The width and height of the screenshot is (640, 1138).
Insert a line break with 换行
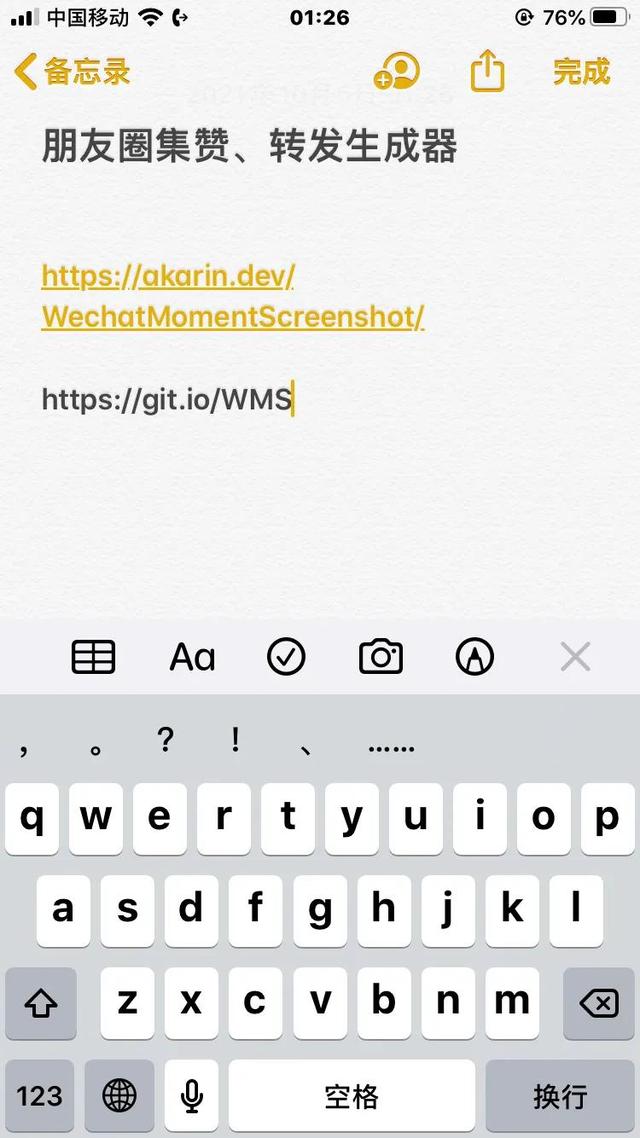point(559,1094)
